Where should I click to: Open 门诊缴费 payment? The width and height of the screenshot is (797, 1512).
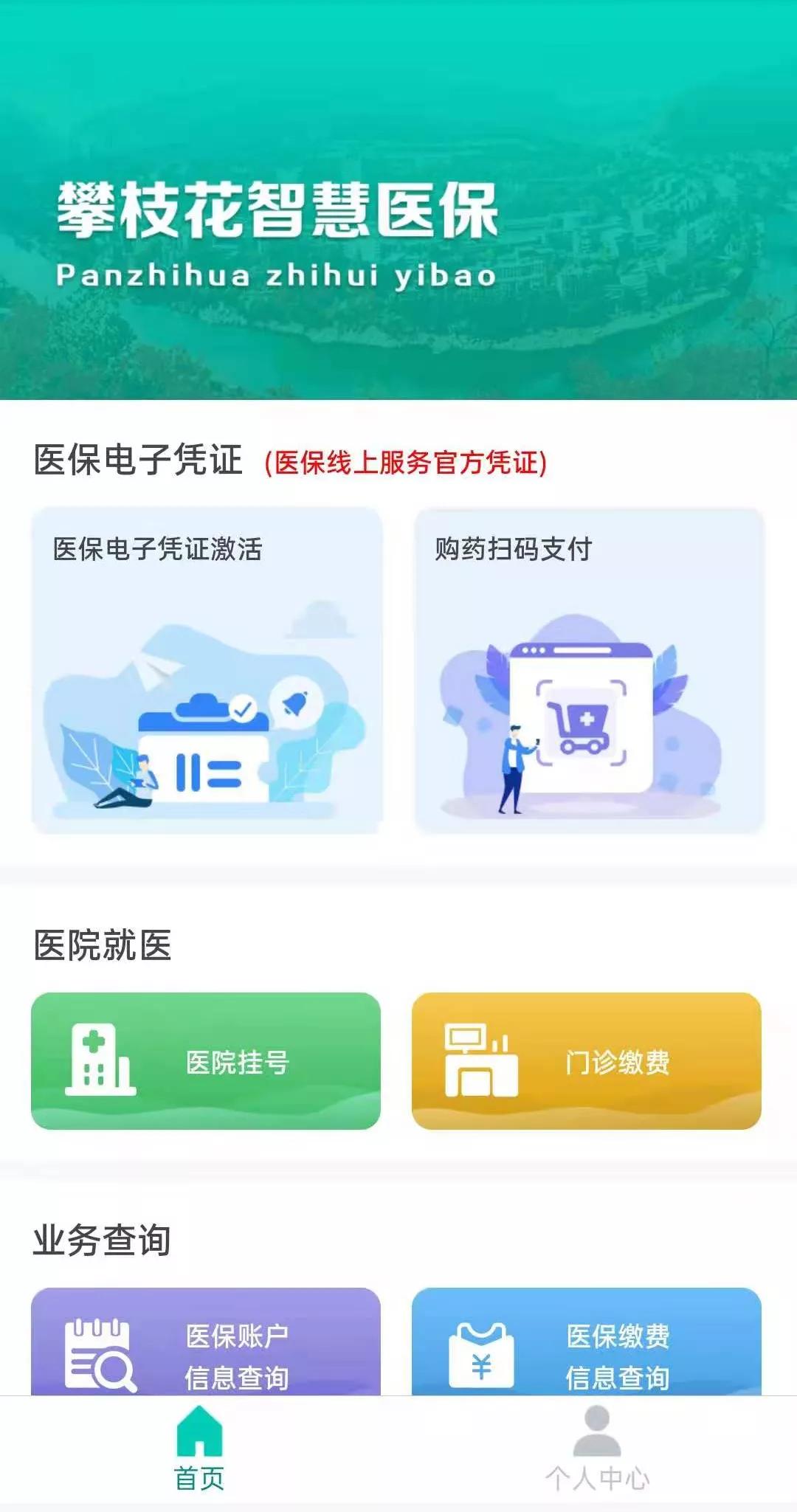(x=587, y=1060)
